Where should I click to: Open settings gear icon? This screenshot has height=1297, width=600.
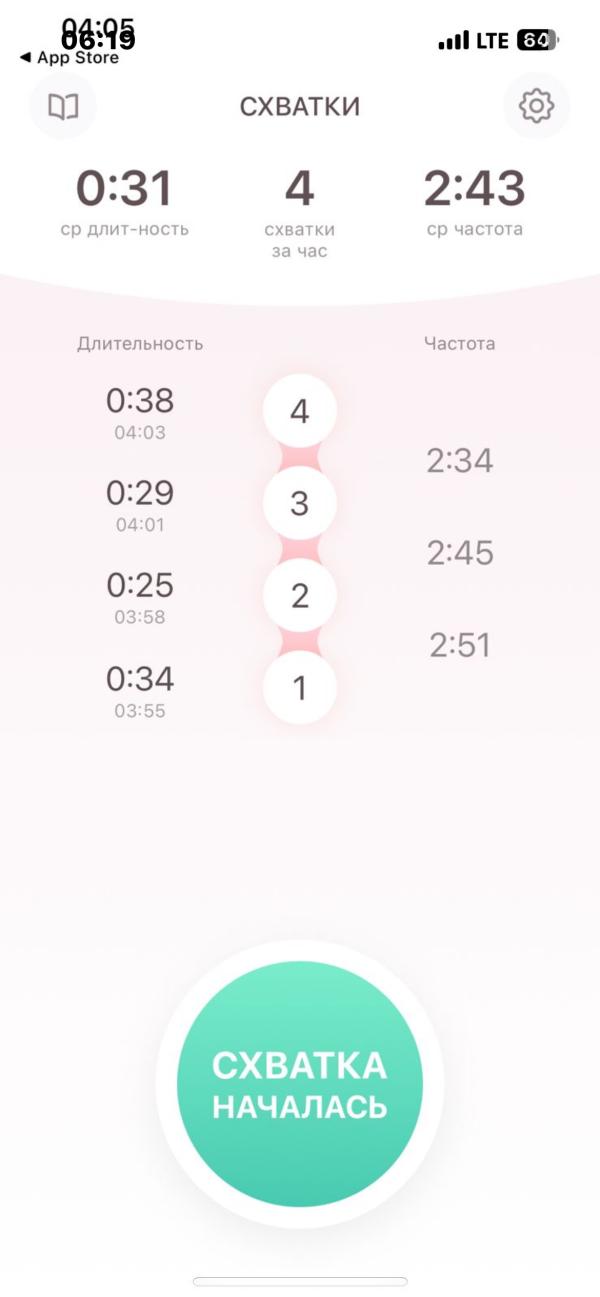pos(536,106)
